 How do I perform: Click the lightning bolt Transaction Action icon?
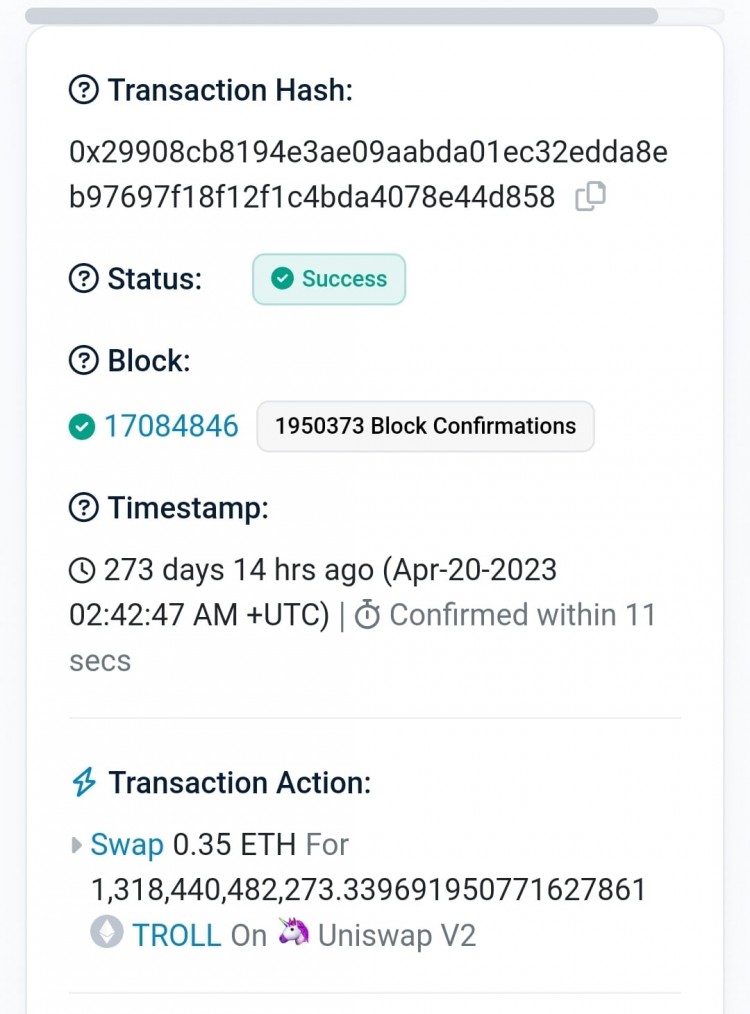84,783
